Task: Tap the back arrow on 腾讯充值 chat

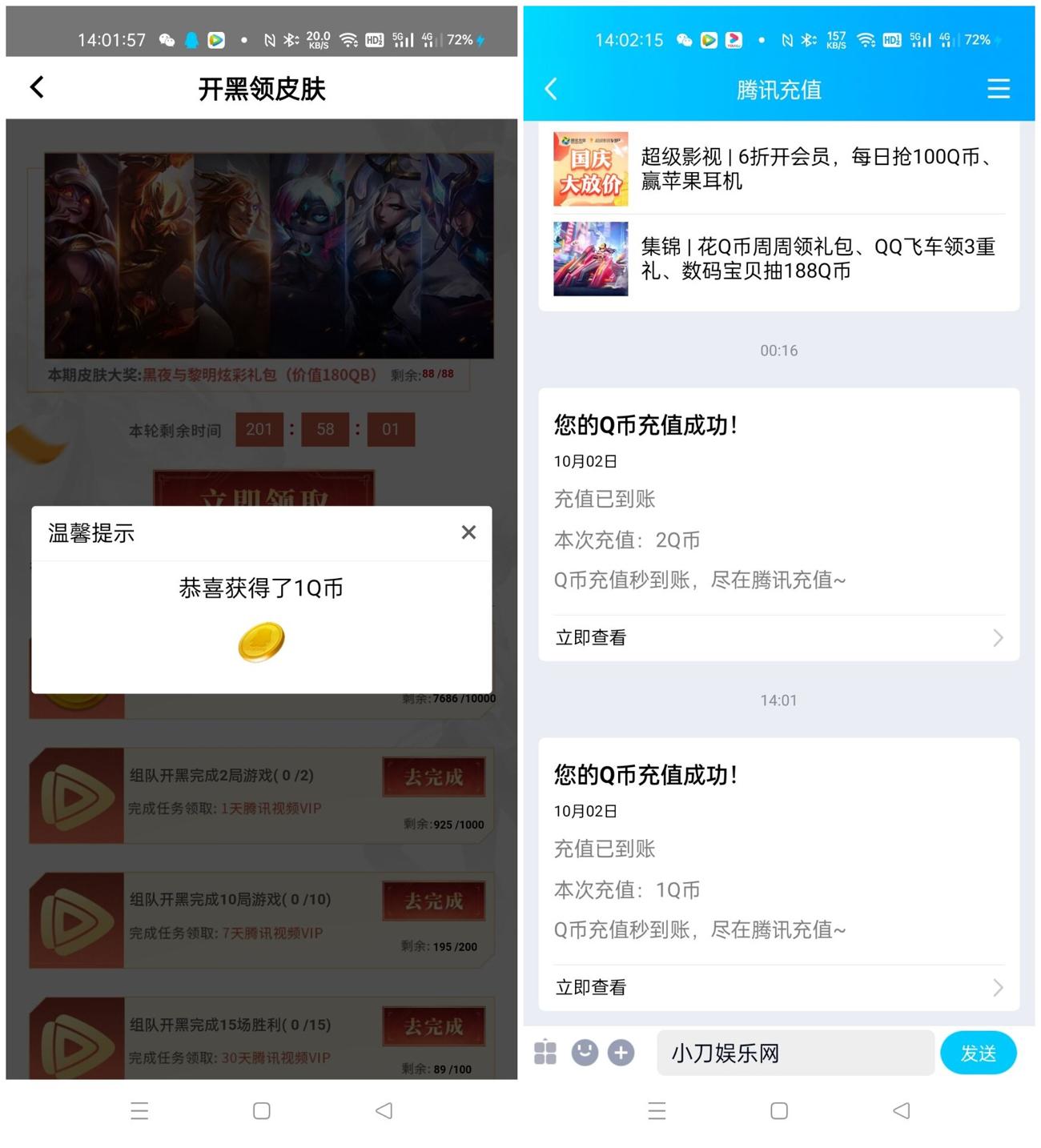Action: pos(551,90)
